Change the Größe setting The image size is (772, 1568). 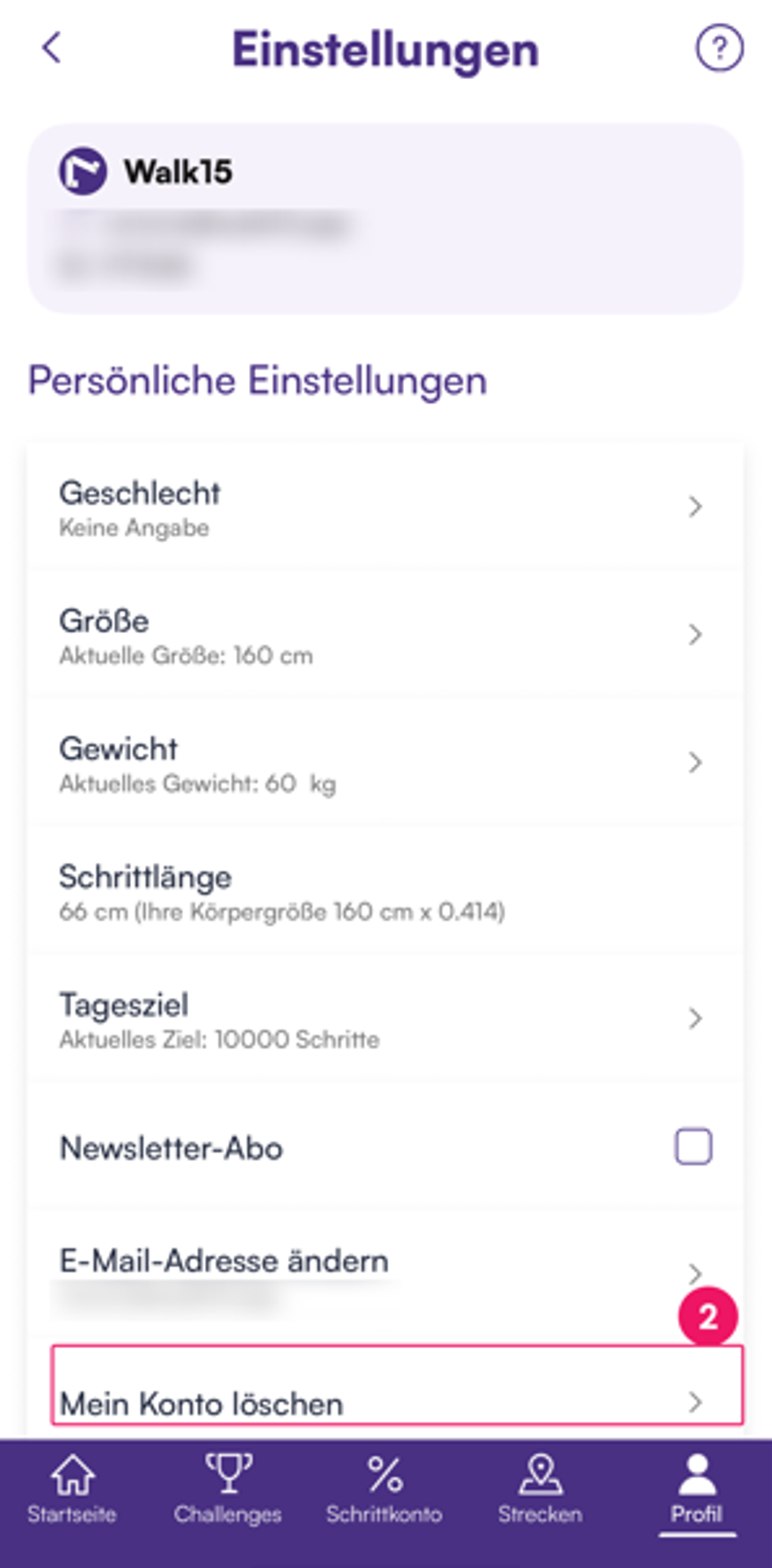coord(383,635)
